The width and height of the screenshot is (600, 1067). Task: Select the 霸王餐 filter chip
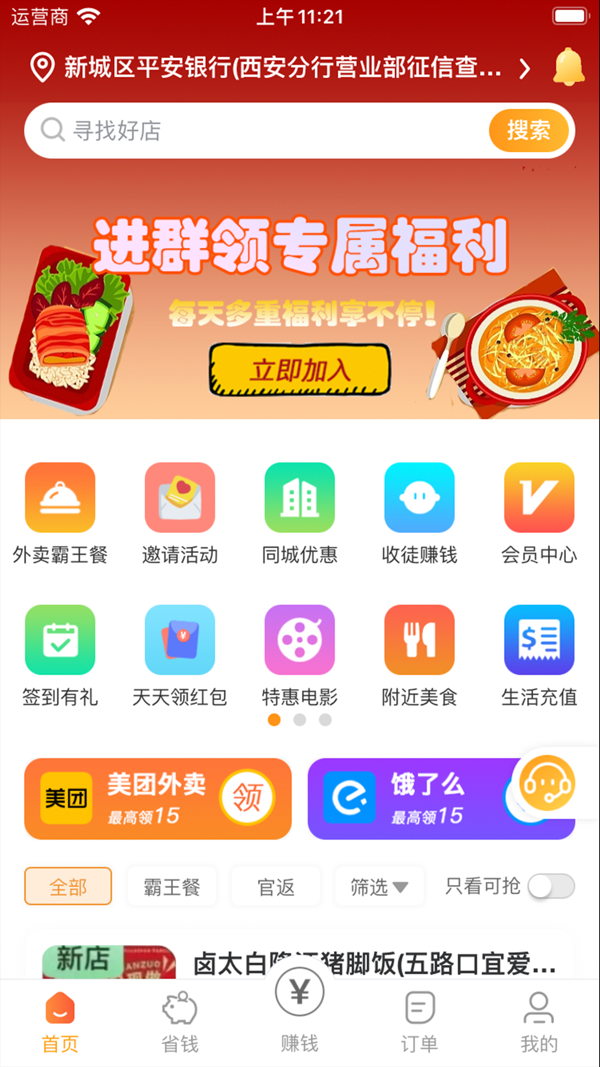point(172,887)
